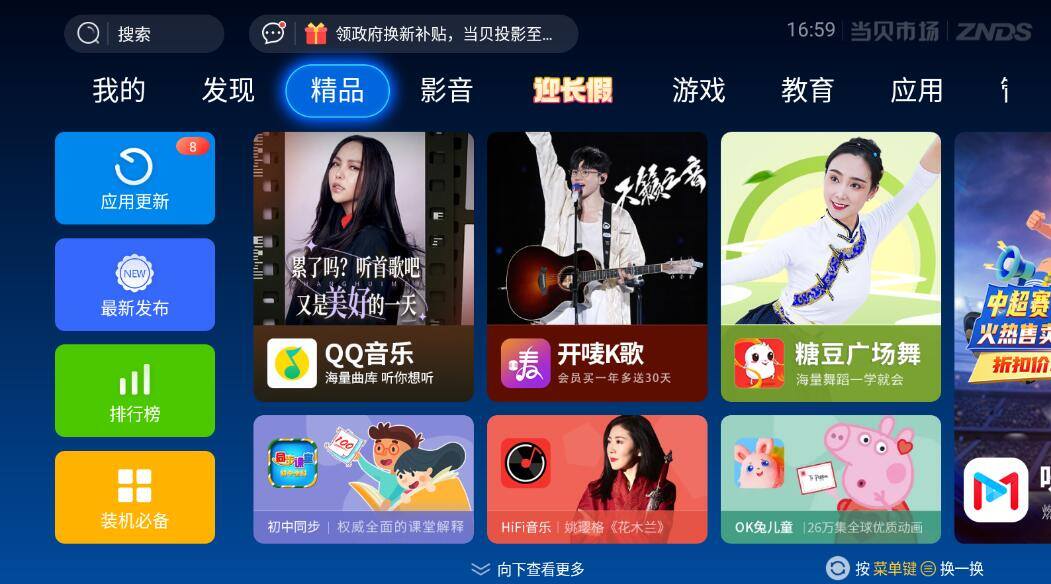Open the HiFi音乐 姚璎格 card
Image resolution: width=1051 pixels, height=584 pixels.
coord(597,479)
